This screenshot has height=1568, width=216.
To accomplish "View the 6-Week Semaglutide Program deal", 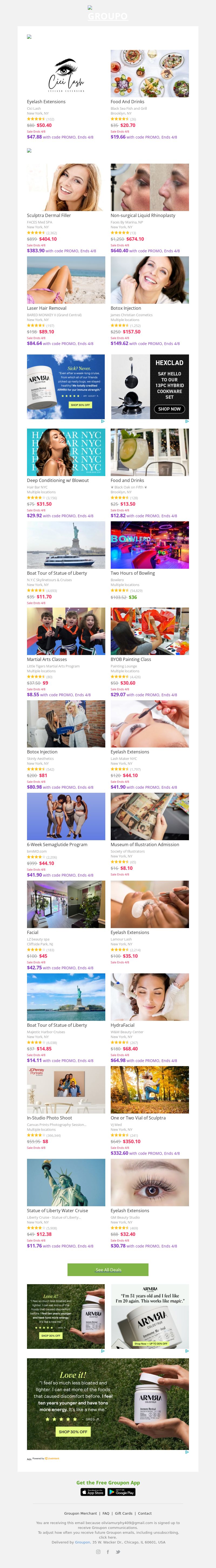I will click(66, 816).
